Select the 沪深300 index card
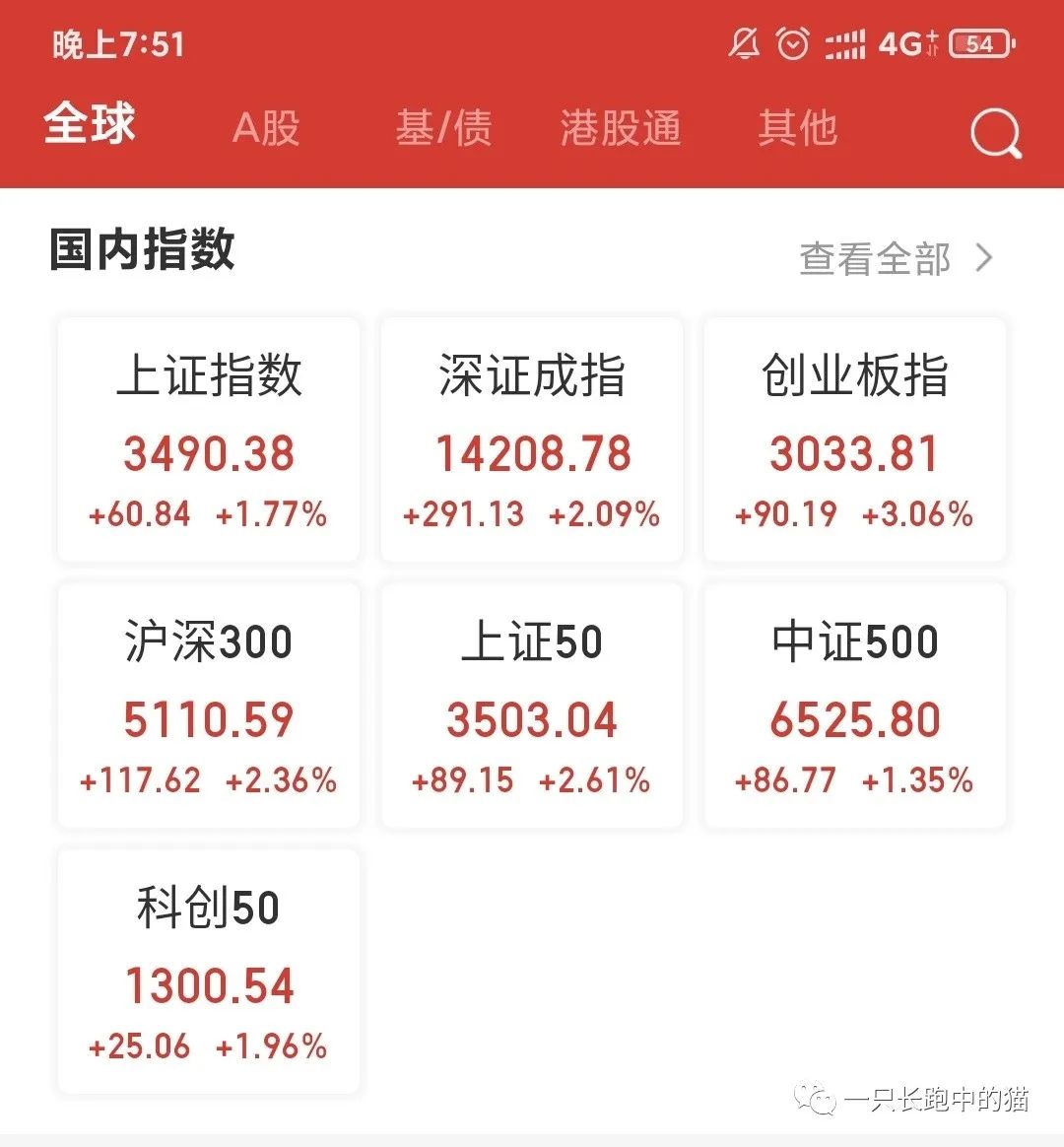 pos(209,706)
